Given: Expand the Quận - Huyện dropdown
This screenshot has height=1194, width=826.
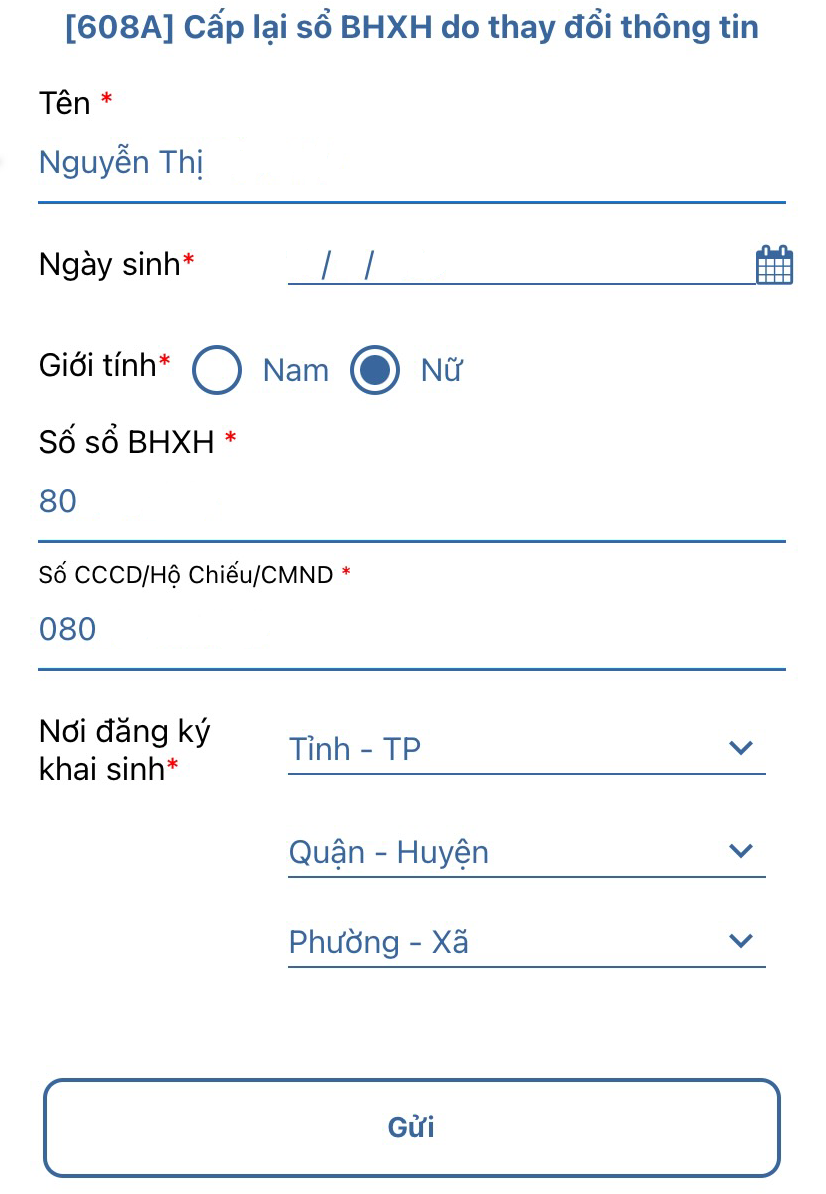Looking at the screenshot, I should point(526,852).
